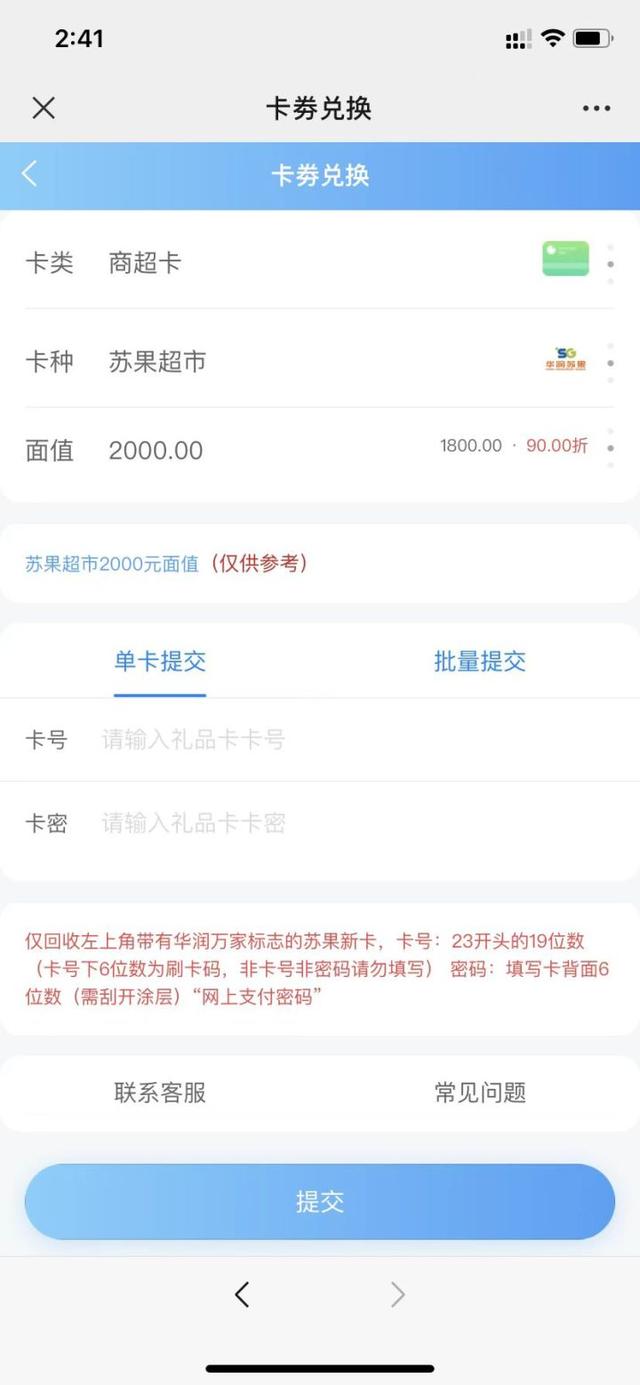Screen dimensions: 640x1385
Task: Pick a different 面值 face value
Action: [320, 449]
